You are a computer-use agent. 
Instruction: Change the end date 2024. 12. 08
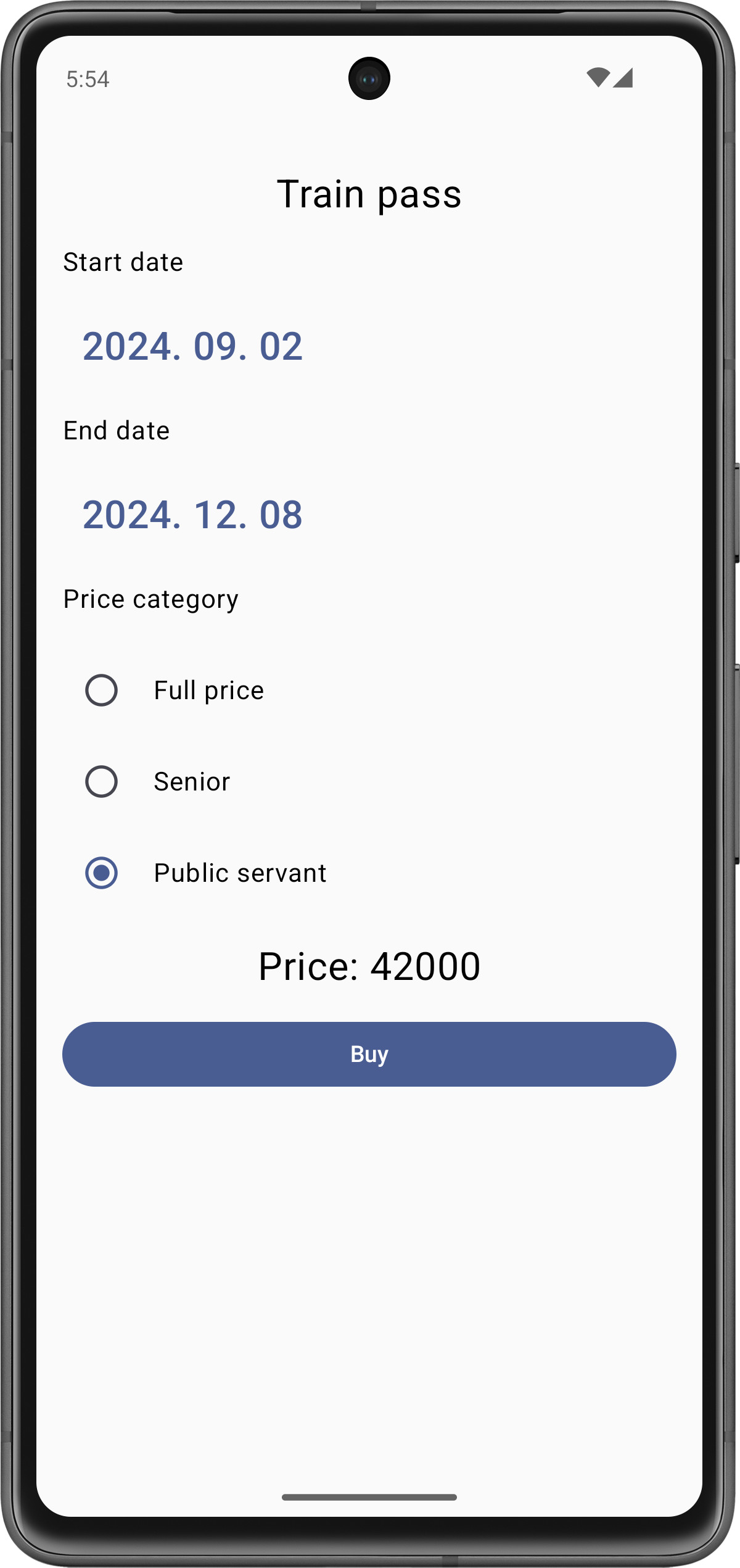(x=193, y=515)
